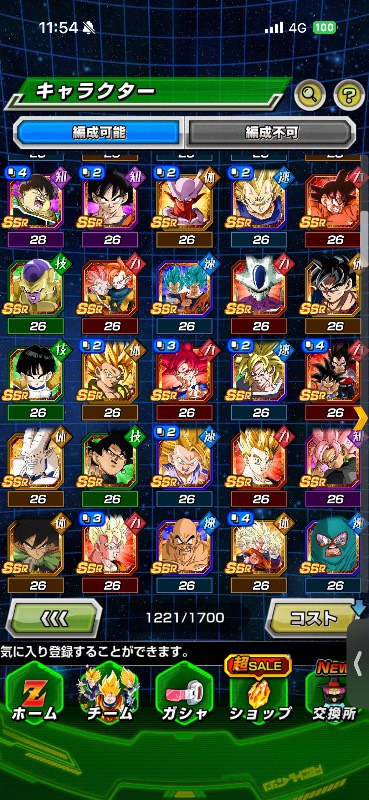Screen dimensions: 369x800
Task: Open the 交換所 exchange menu
Action: [335, 695]
